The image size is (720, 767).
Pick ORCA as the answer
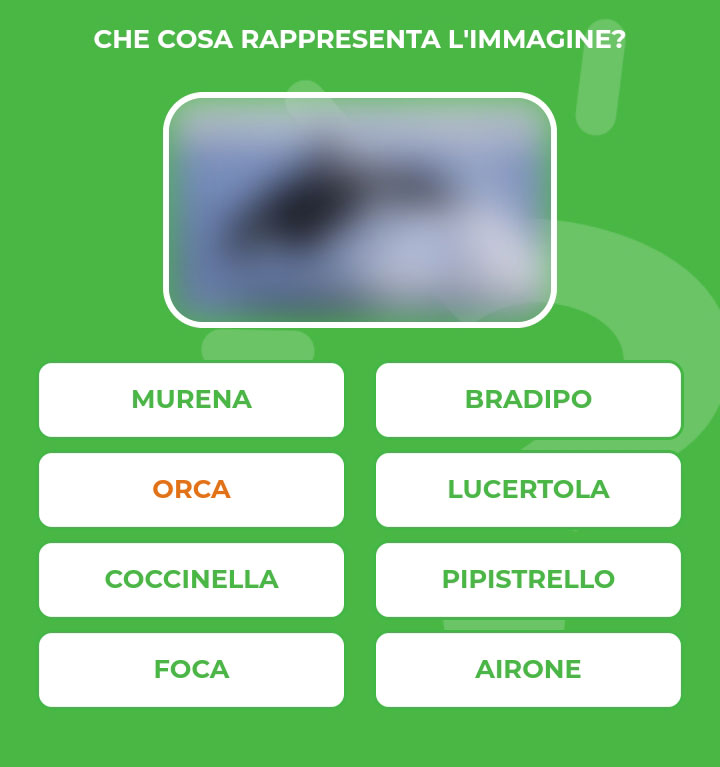[191, 489]
